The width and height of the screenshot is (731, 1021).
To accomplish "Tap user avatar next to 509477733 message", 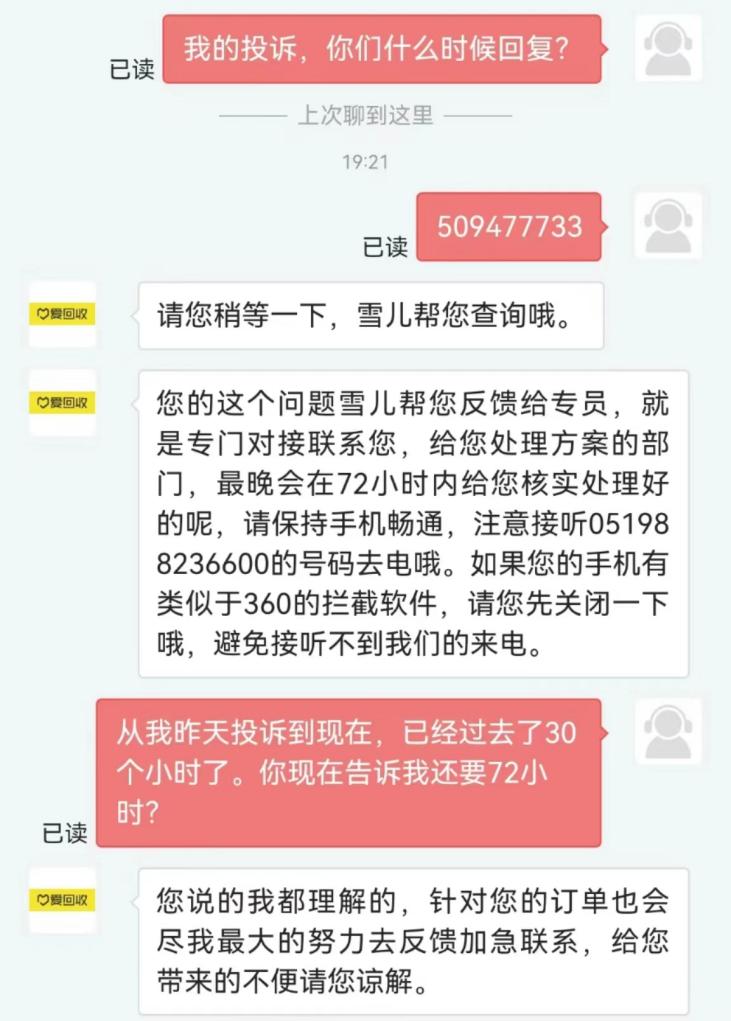I will [x=668, y=226].
